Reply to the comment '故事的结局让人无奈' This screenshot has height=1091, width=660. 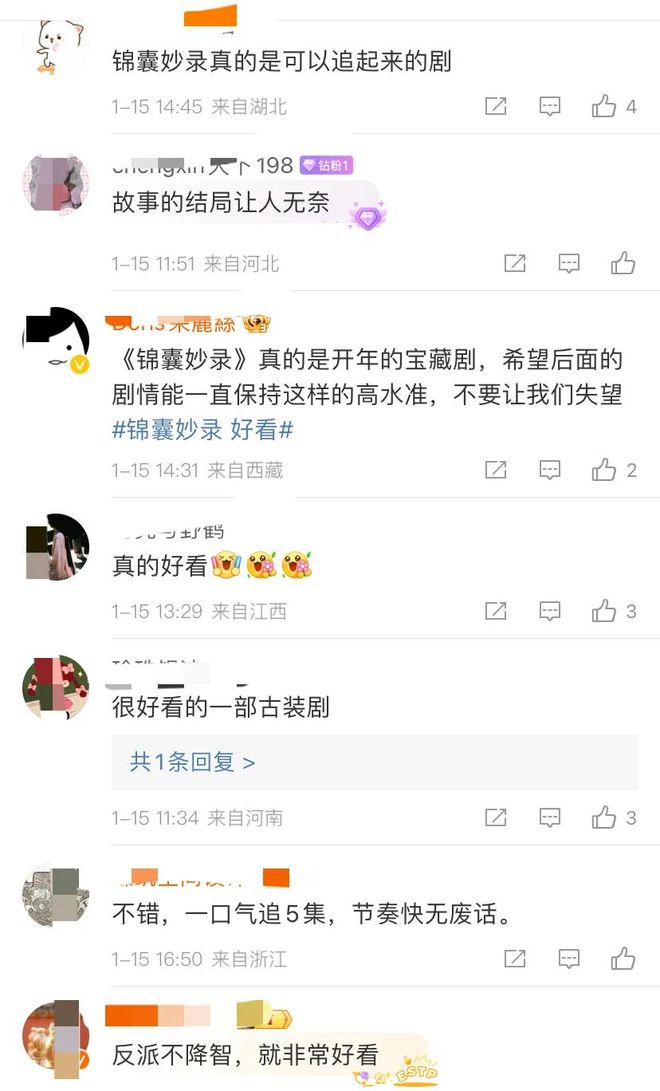[x=569, y=263]
